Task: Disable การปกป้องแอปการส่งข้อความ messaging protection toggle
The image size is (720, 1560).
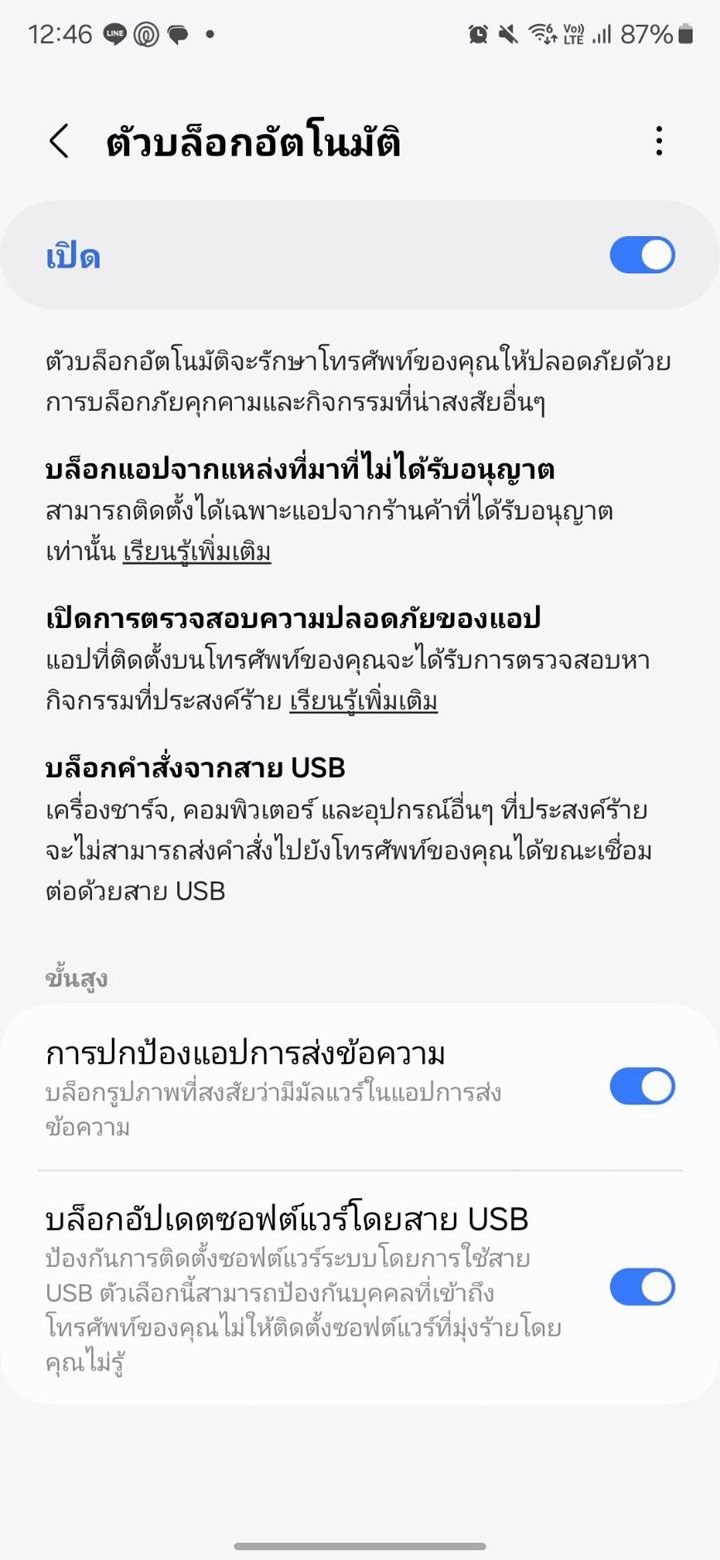Action: [642, 1086]
